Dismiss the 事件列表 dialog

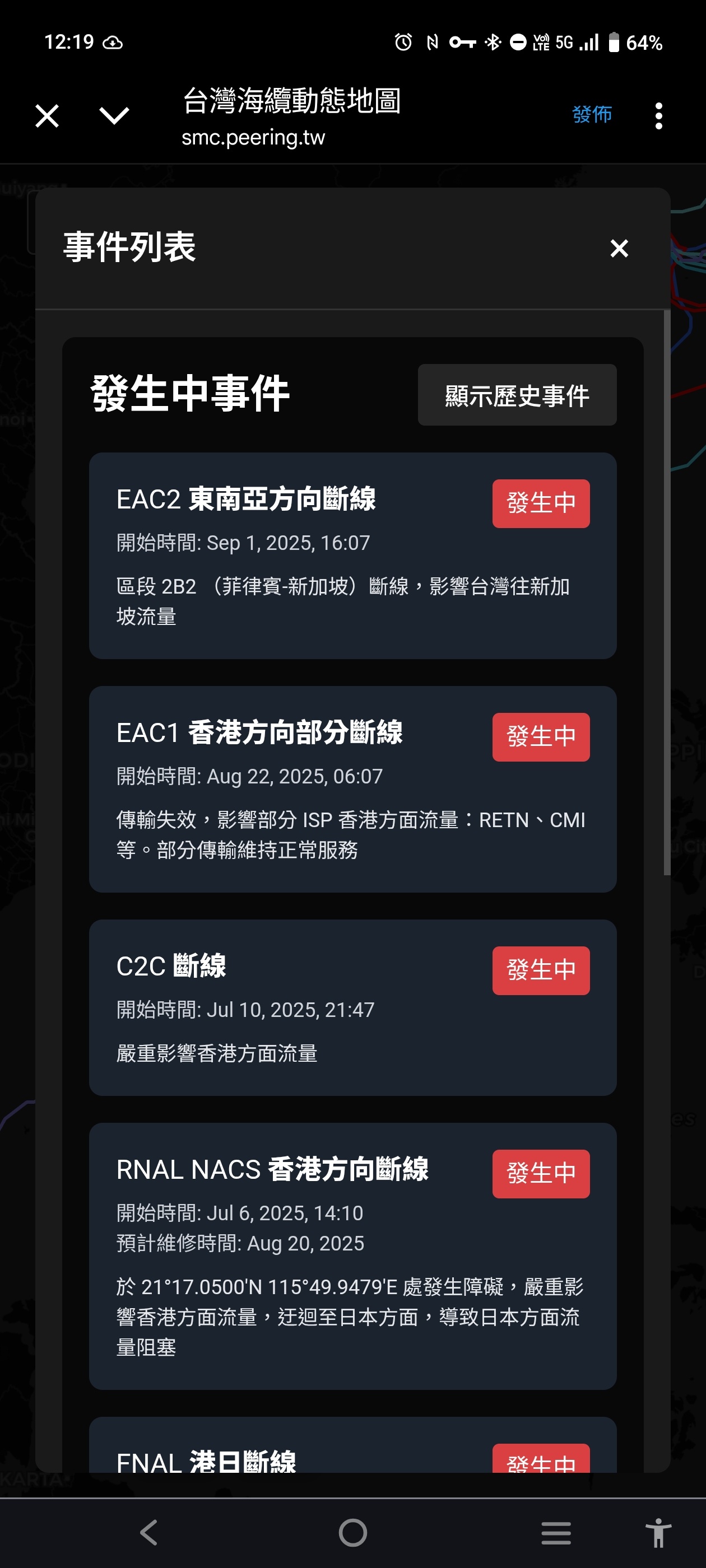click(619, 248)
